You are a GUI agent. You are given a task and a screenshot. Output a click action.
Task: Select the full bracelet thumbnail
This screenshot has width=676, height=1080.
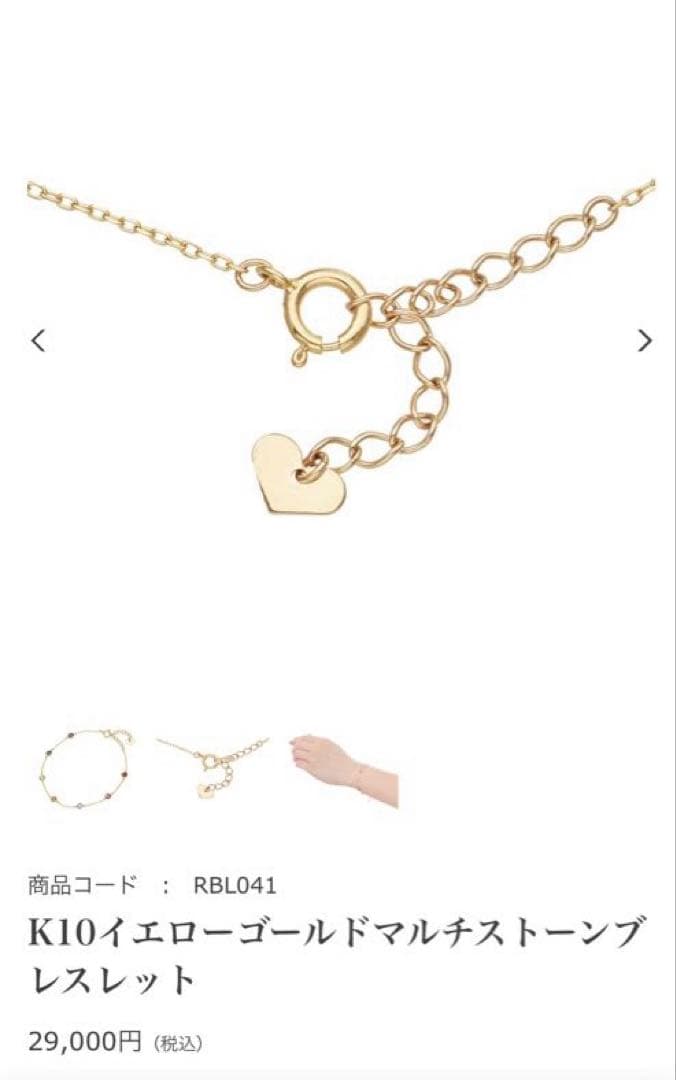tap(84, 767)
